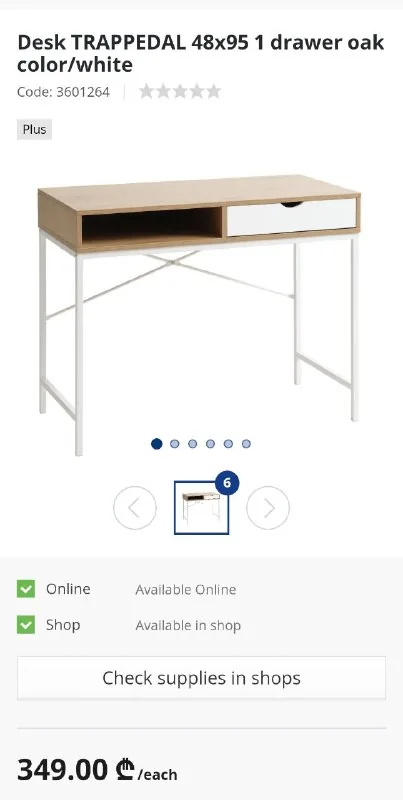Go to the previous thumbnail with the left arrow
Image resolution: width=403 pixels, height=800 pixels.
135,508
